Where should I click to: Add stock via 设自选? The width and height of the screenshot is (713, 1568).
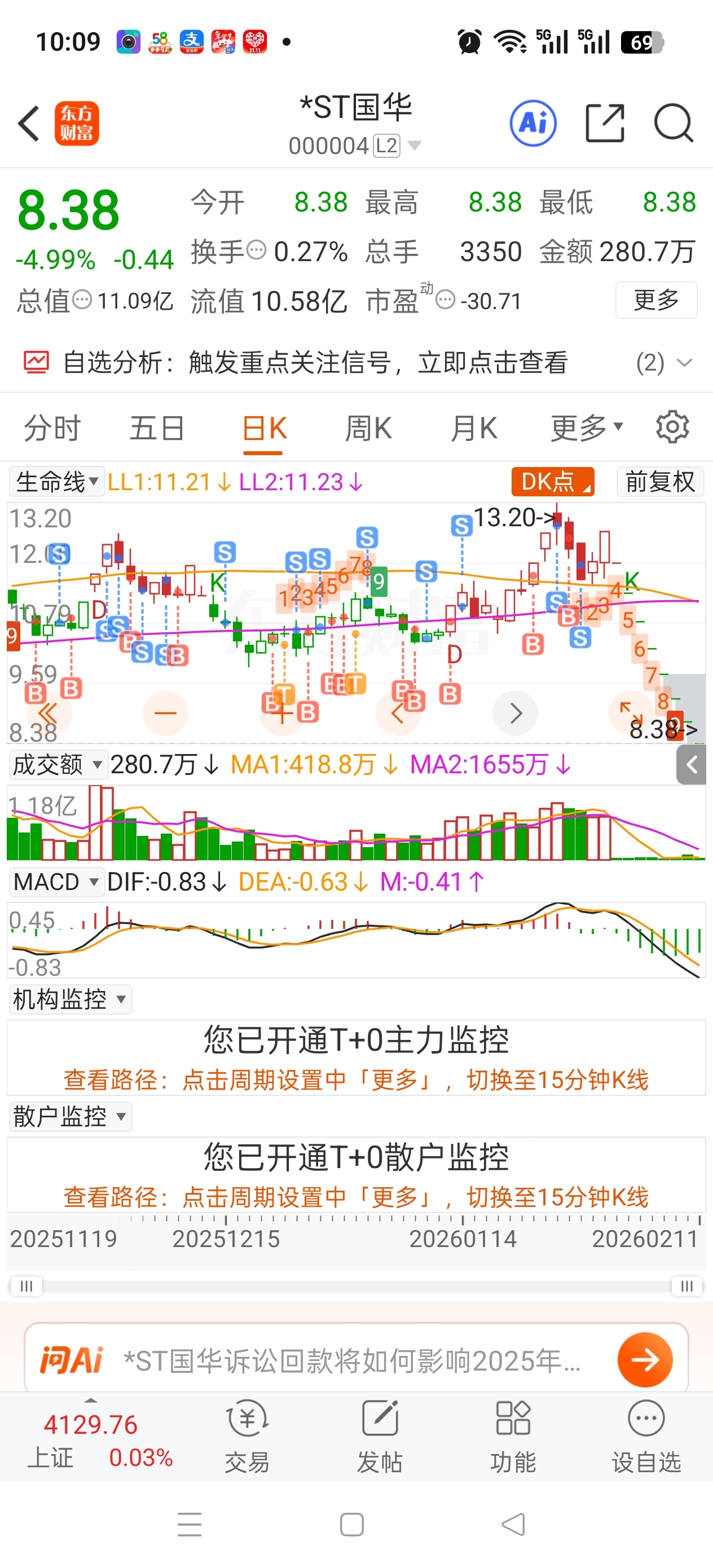(x=646, y=1437)
